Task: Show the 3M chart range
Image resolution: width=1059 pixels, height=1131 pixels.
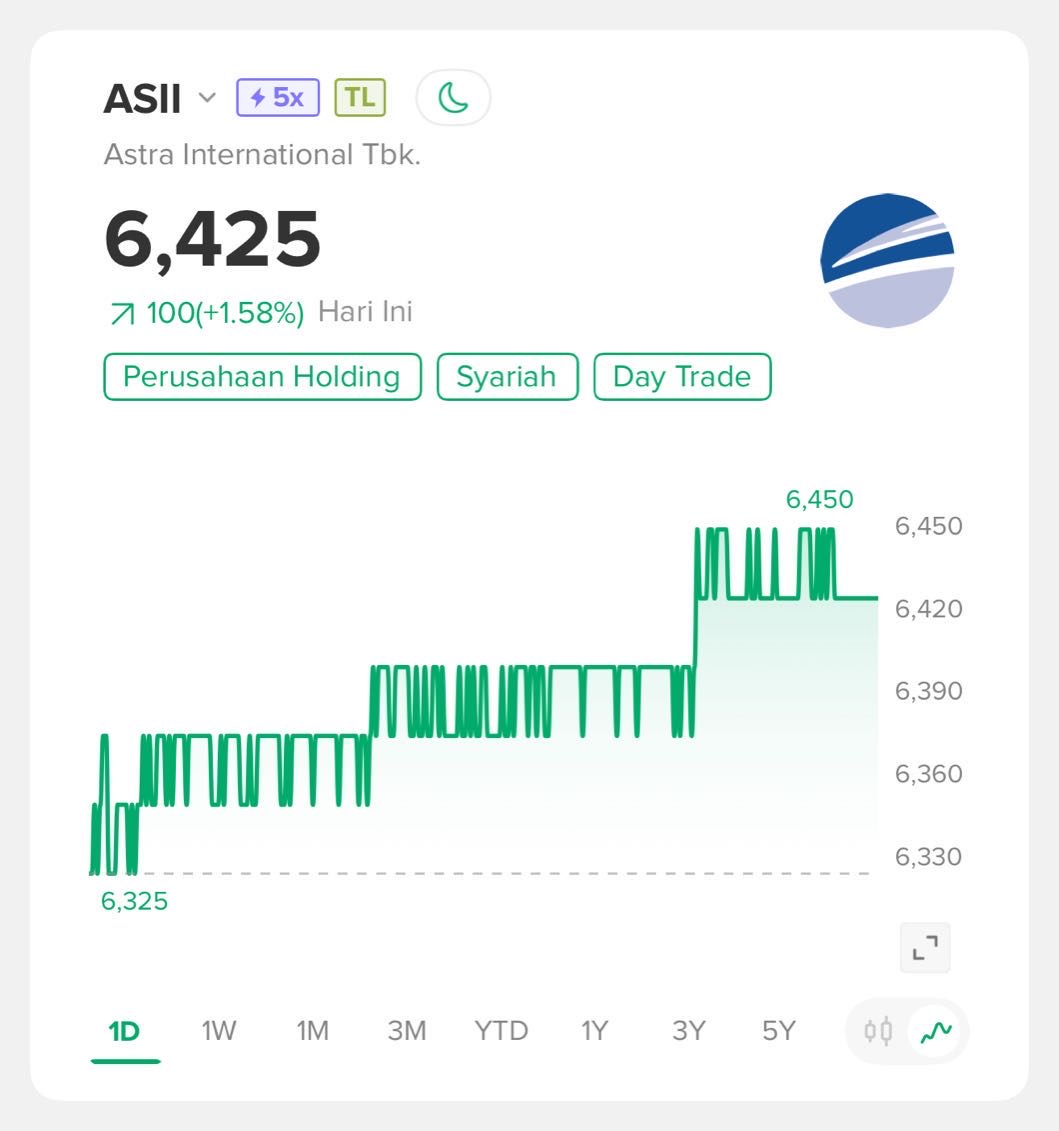Action: pyautogui.click(x=406, y=1031)
